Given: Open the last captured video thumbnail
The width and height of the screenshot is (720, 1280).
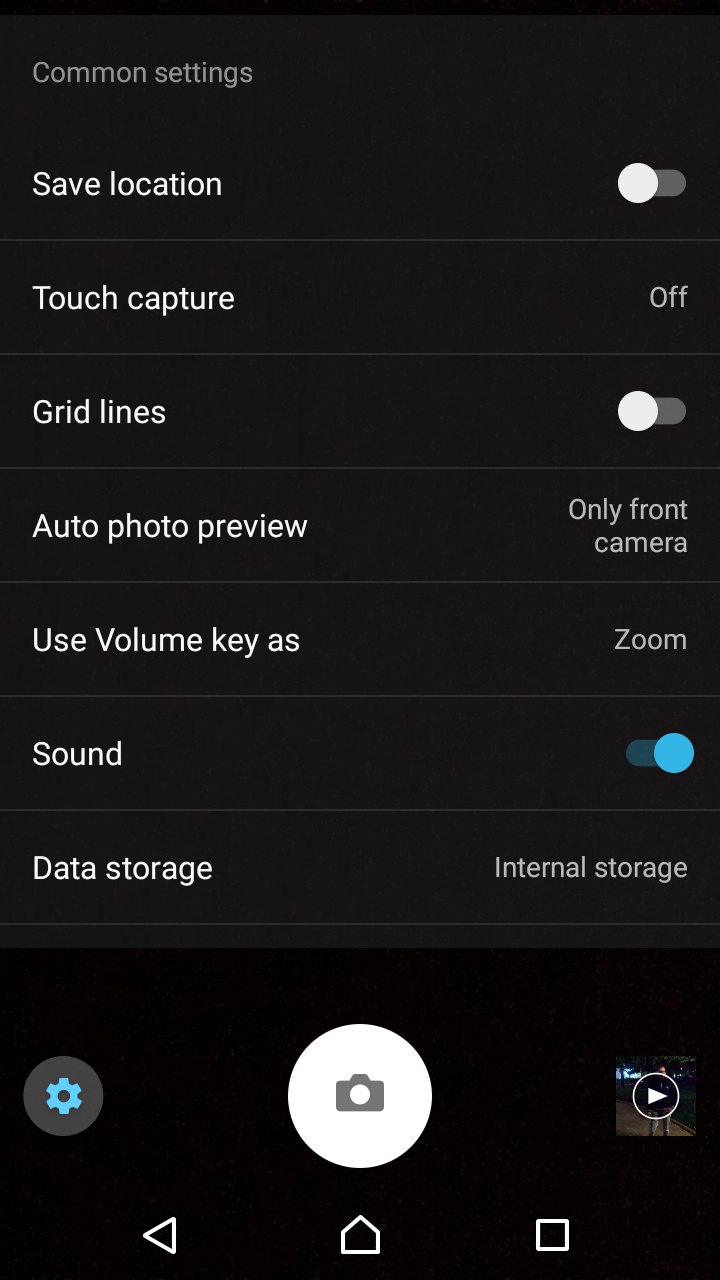Looking at the screenshot, I should pyautogui.click(x=656, y=1096).
